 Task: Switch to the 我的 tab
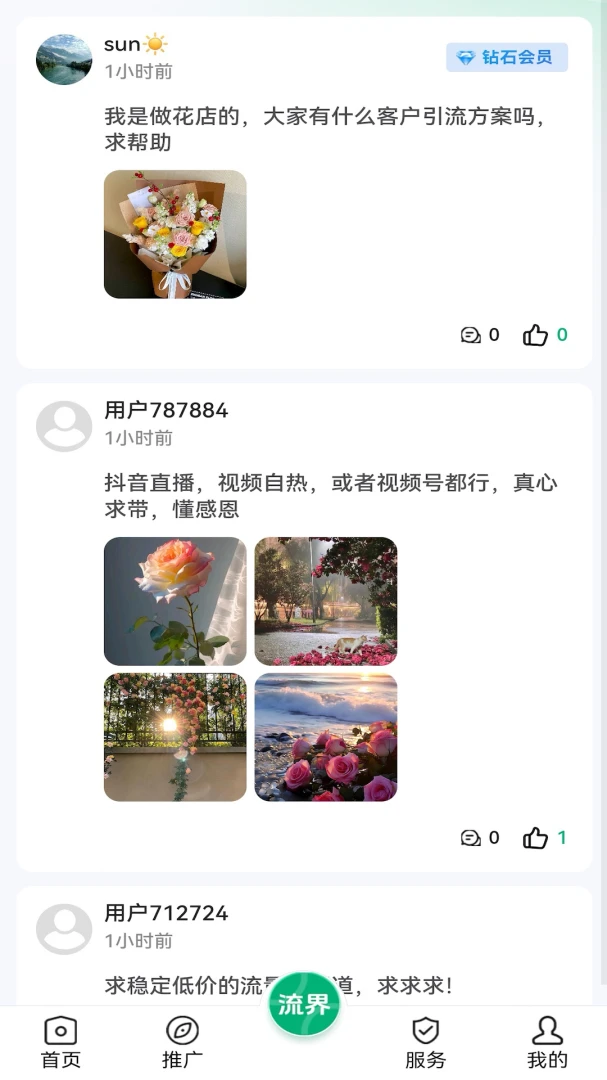(547, 1043)
